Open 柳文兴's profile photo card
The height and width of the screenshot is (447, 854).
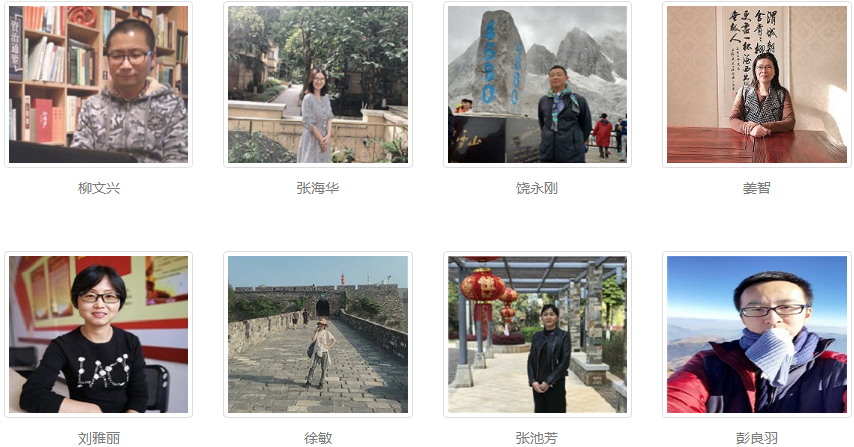point(98,85)
